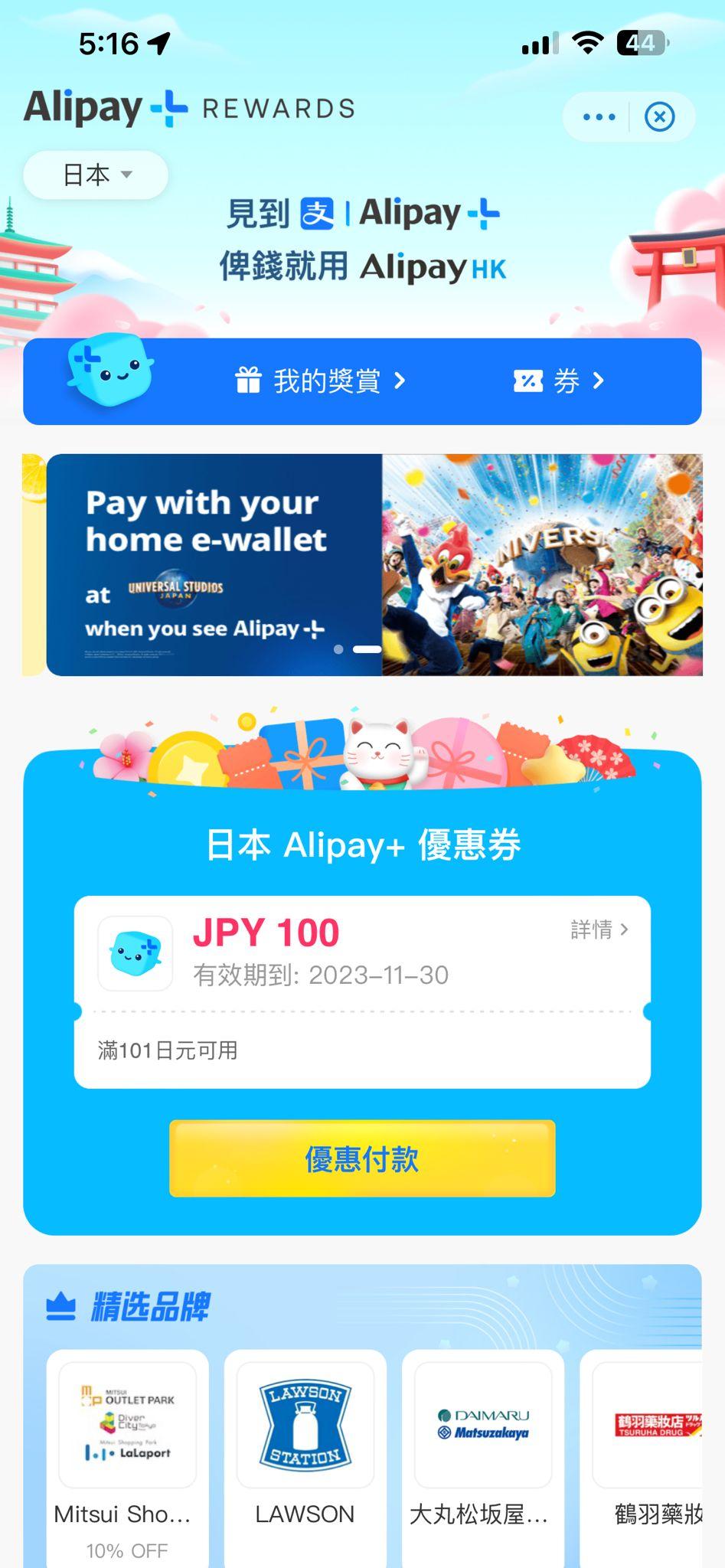Expand 我的獎賞 via its chevron arrow
Screen dimensions: 725x1568
[399, 381]
